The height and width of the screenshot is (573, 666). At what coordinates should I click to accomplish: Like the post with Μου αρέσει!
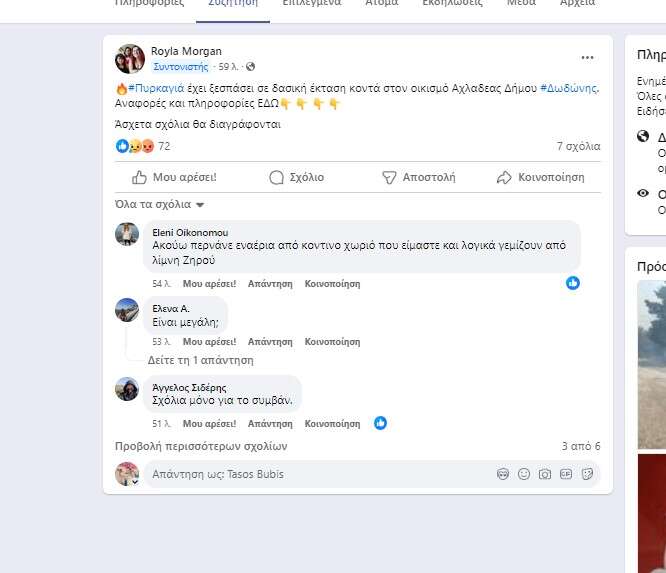pos(174,177)
